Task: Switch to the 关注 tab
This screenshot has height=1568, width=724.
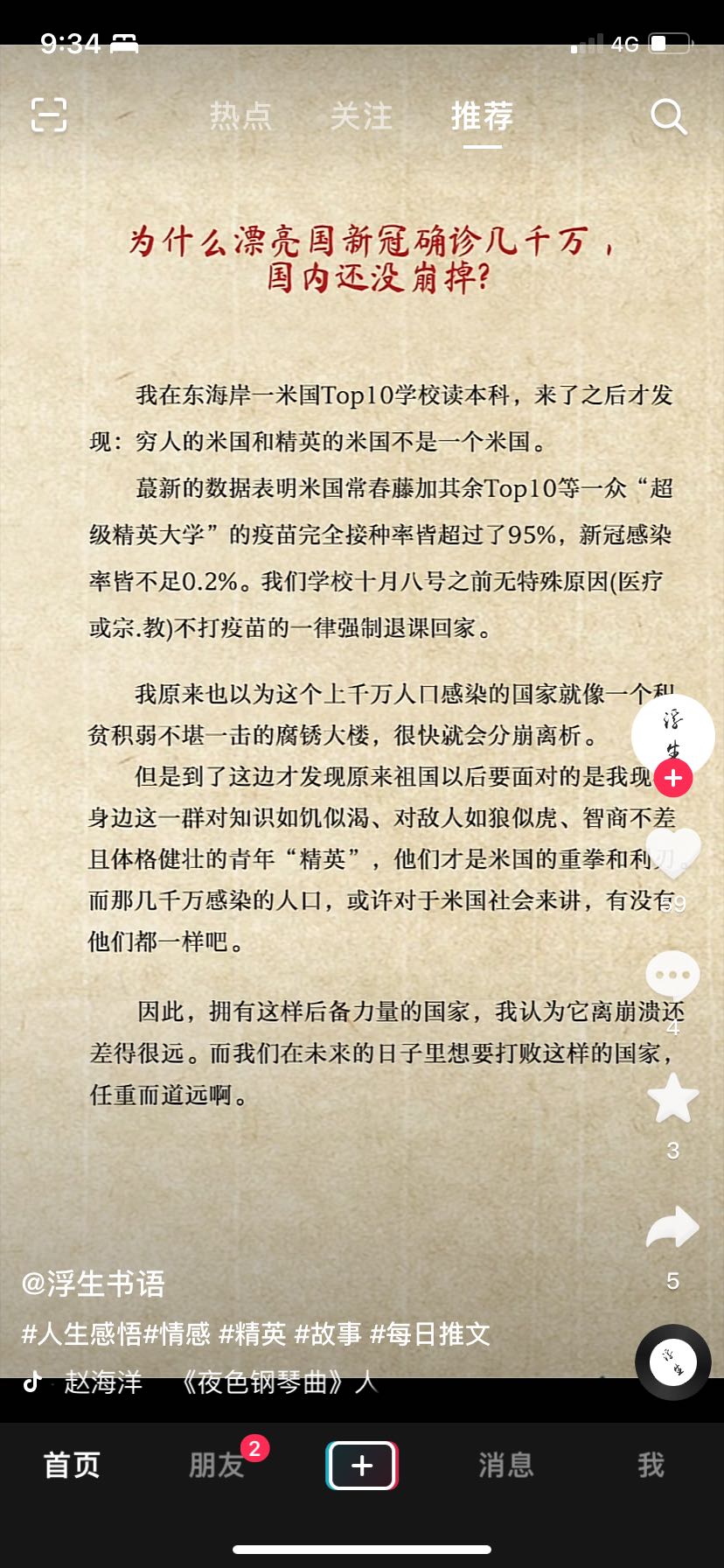Action: (x=361, y=115)
